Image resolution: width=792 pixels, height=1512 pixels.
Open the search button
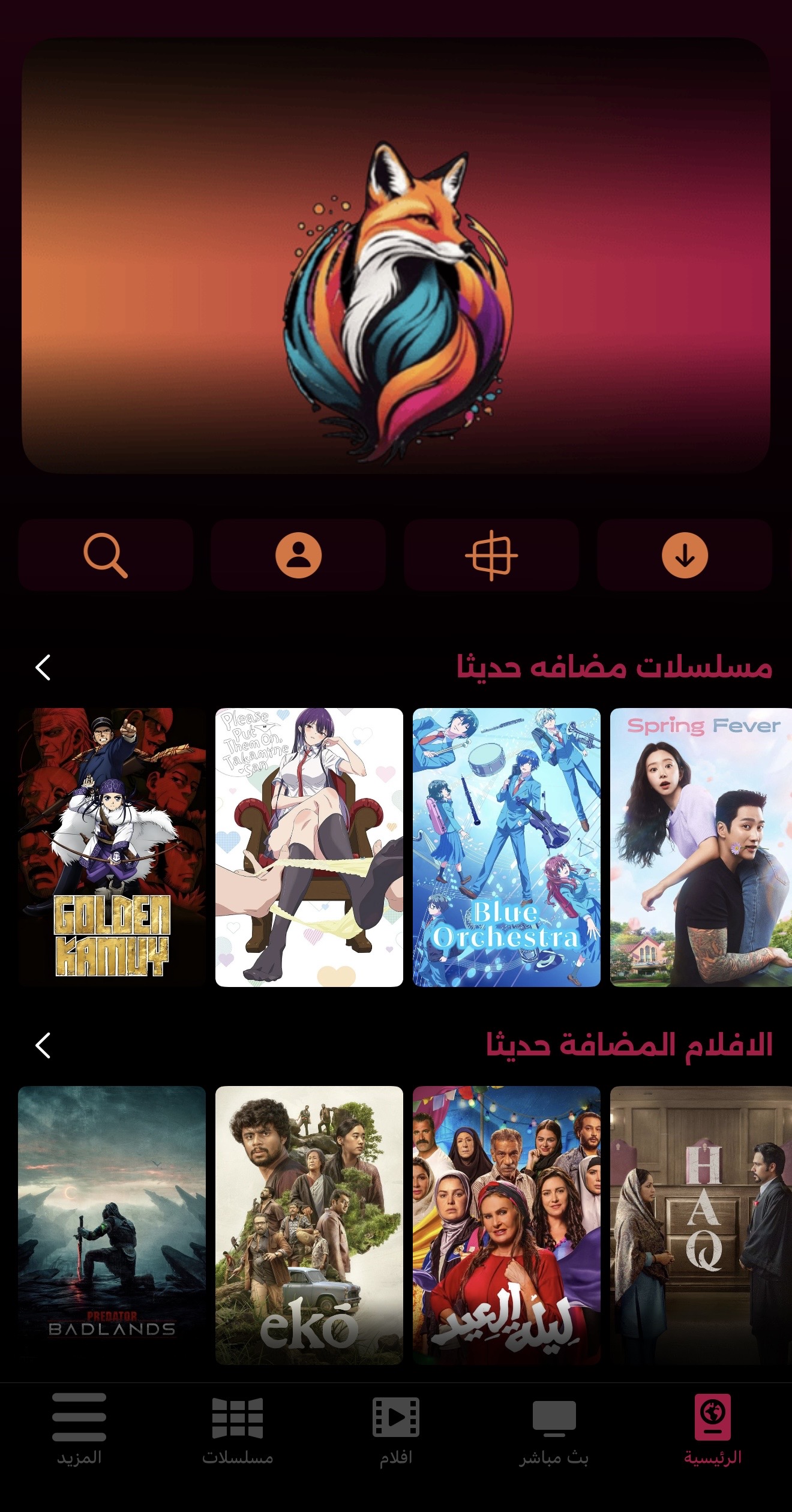click(x=106, y=555)
